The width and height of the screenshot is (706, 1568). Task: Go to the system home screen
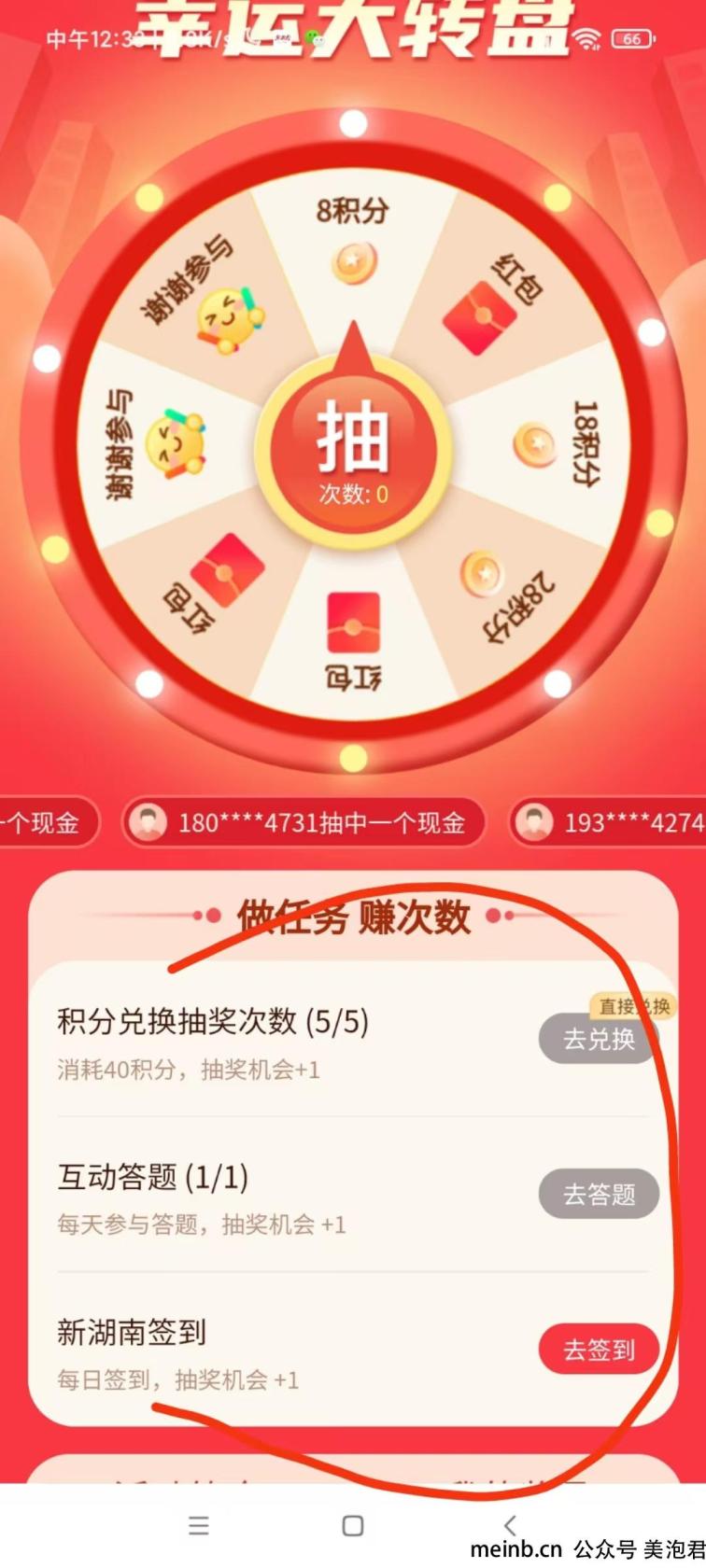pyautogui.click(x=353, y=1525)
